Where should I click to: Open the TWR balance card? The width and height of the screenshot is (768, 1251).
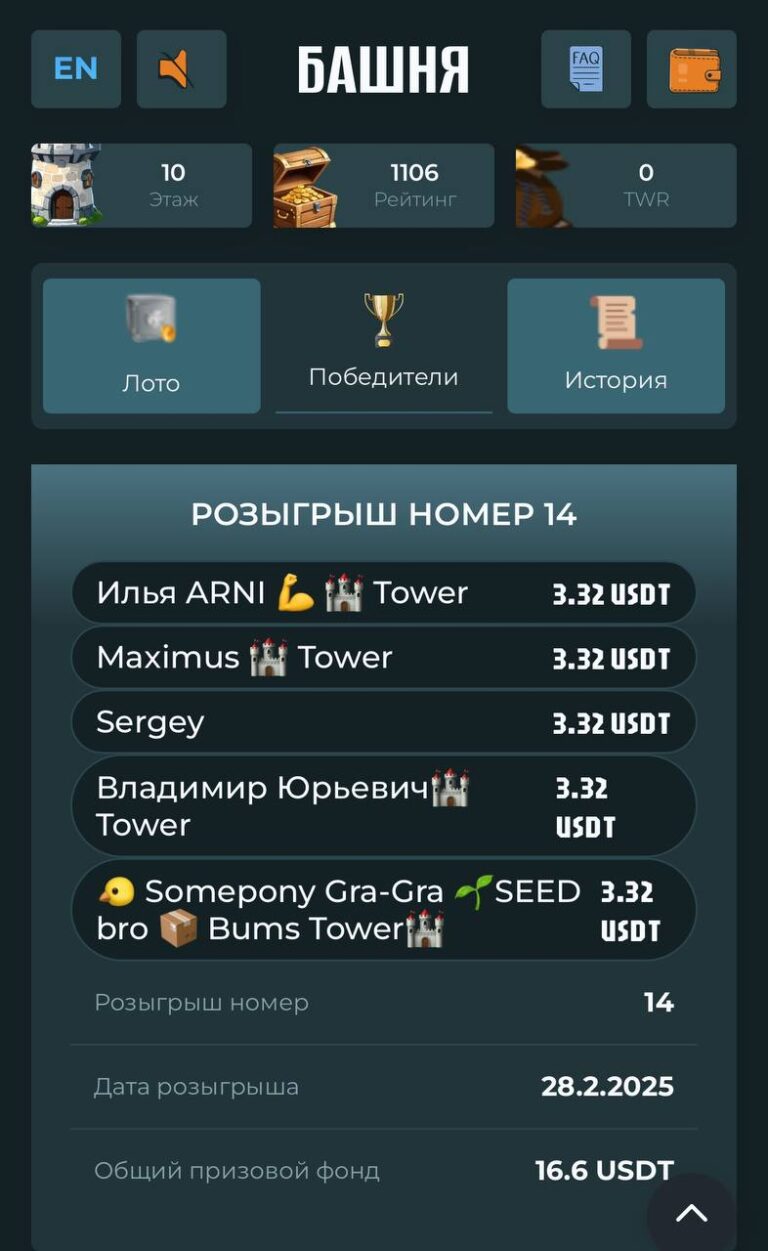[x=625, y=185]
